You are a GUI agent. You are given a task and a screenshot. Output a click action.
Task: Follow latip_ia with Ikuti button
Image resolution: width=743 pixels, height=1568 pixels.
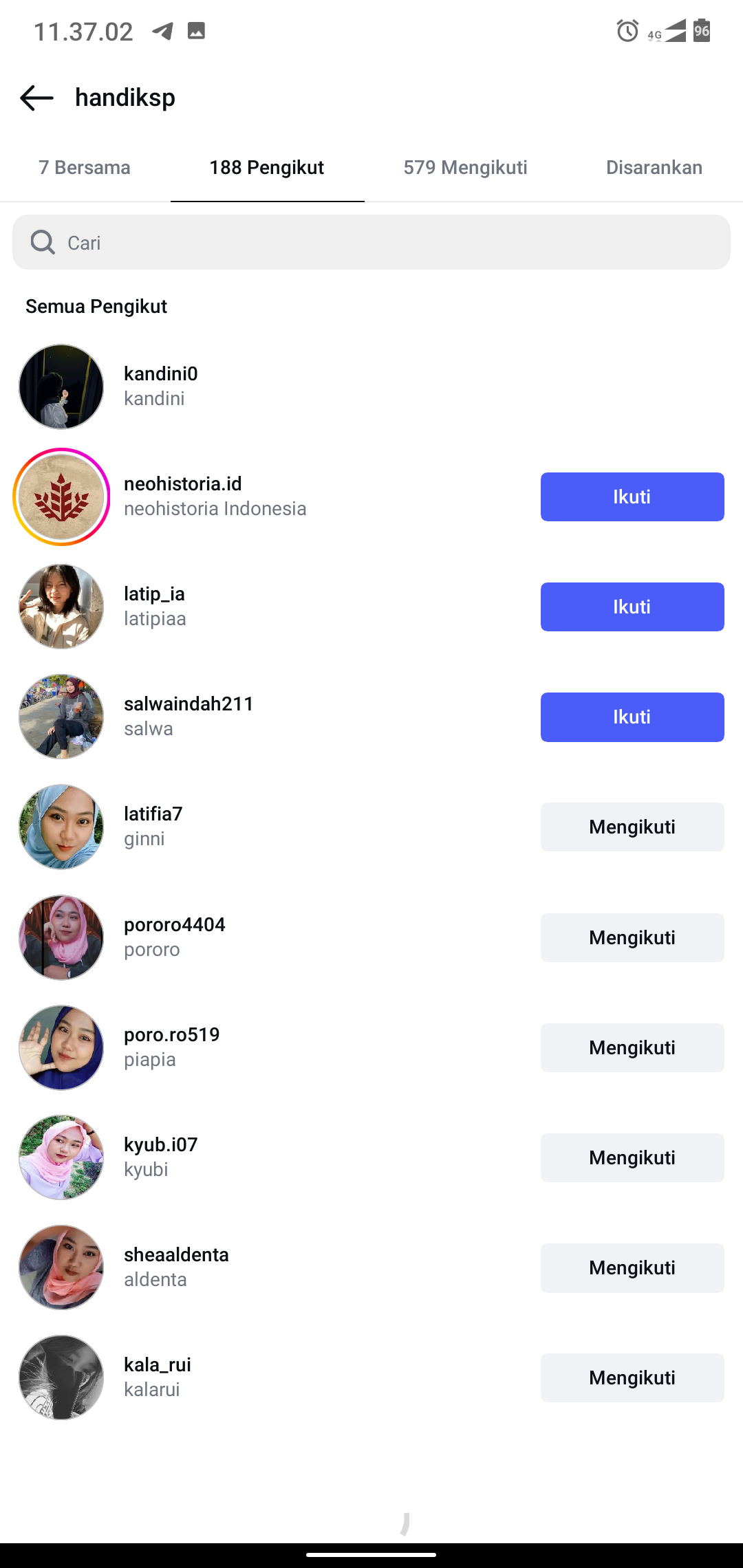(632, 607)
